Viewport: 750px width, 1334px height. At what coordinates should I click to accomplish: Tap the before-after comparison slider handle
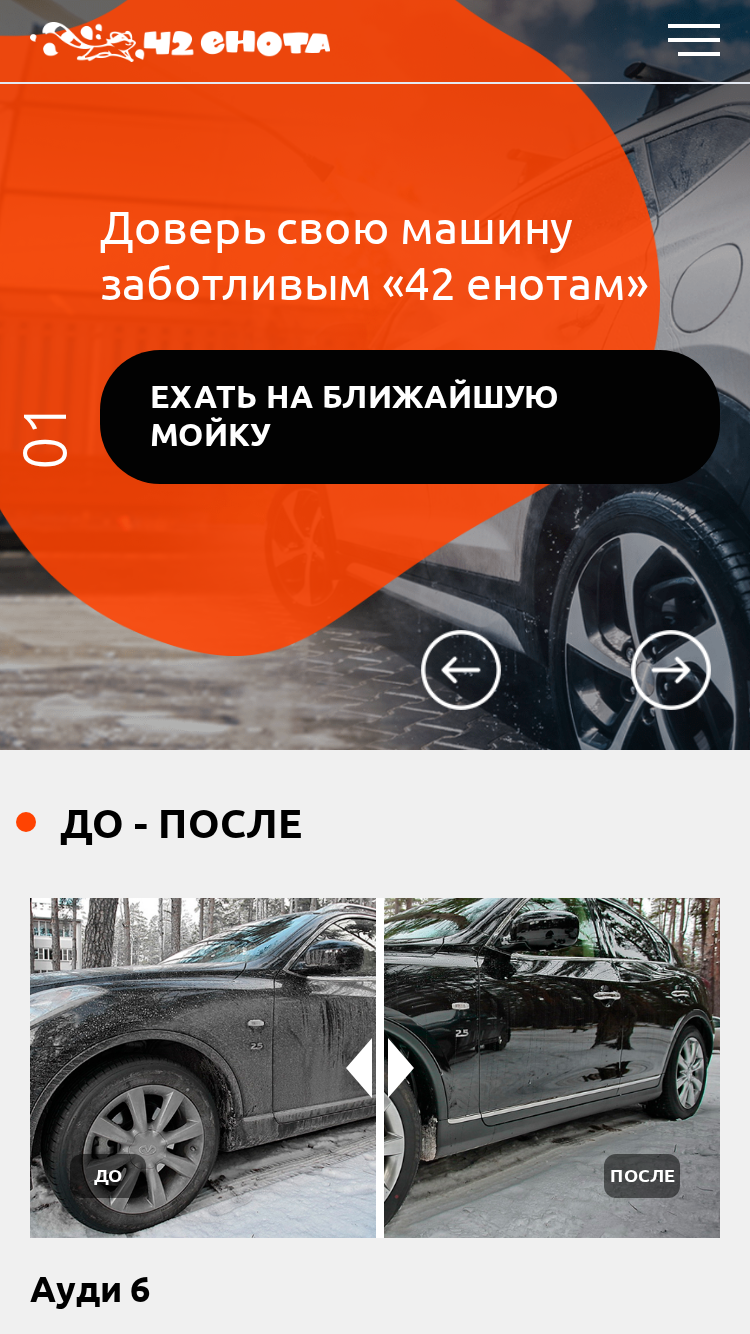[380, 1067]
